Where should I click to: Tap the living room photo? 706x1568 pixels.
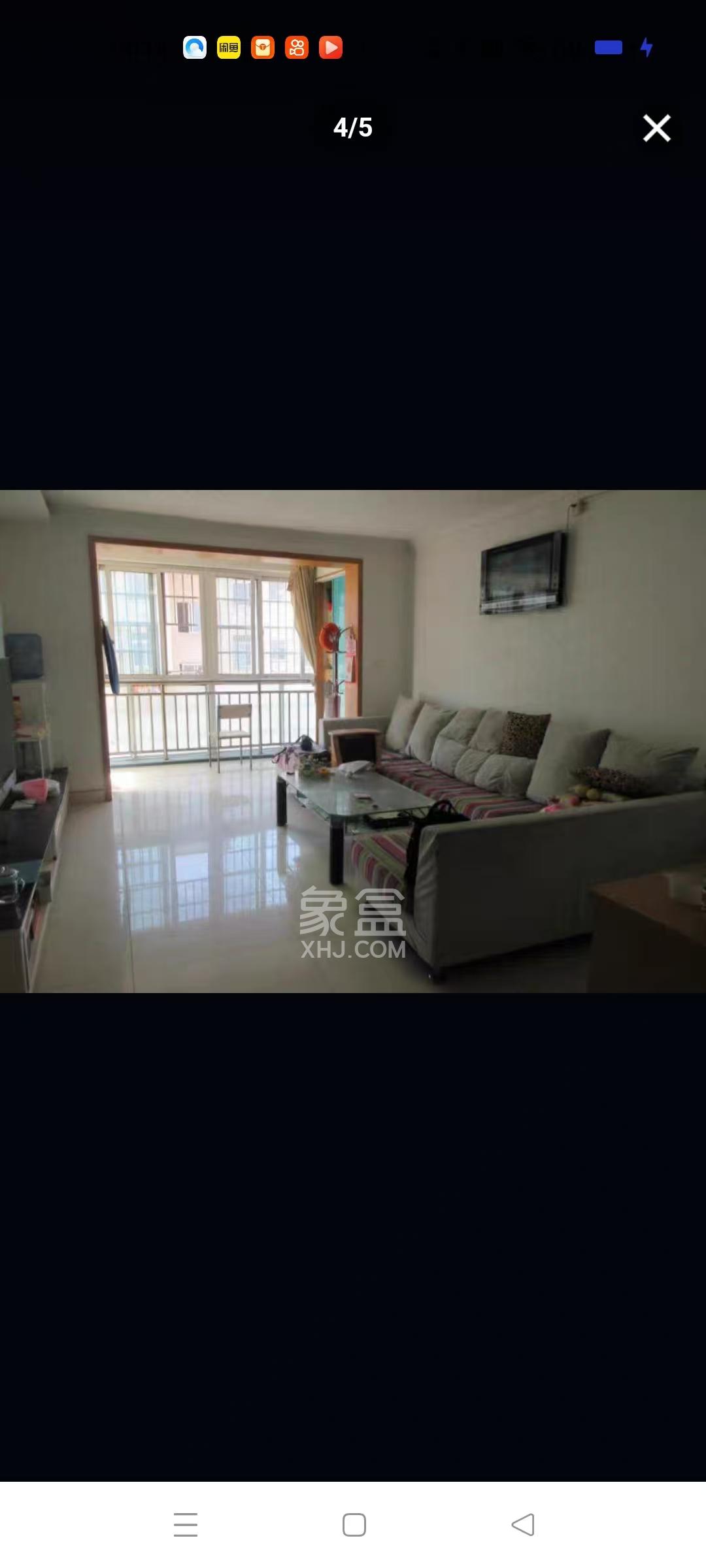[353, 741]
